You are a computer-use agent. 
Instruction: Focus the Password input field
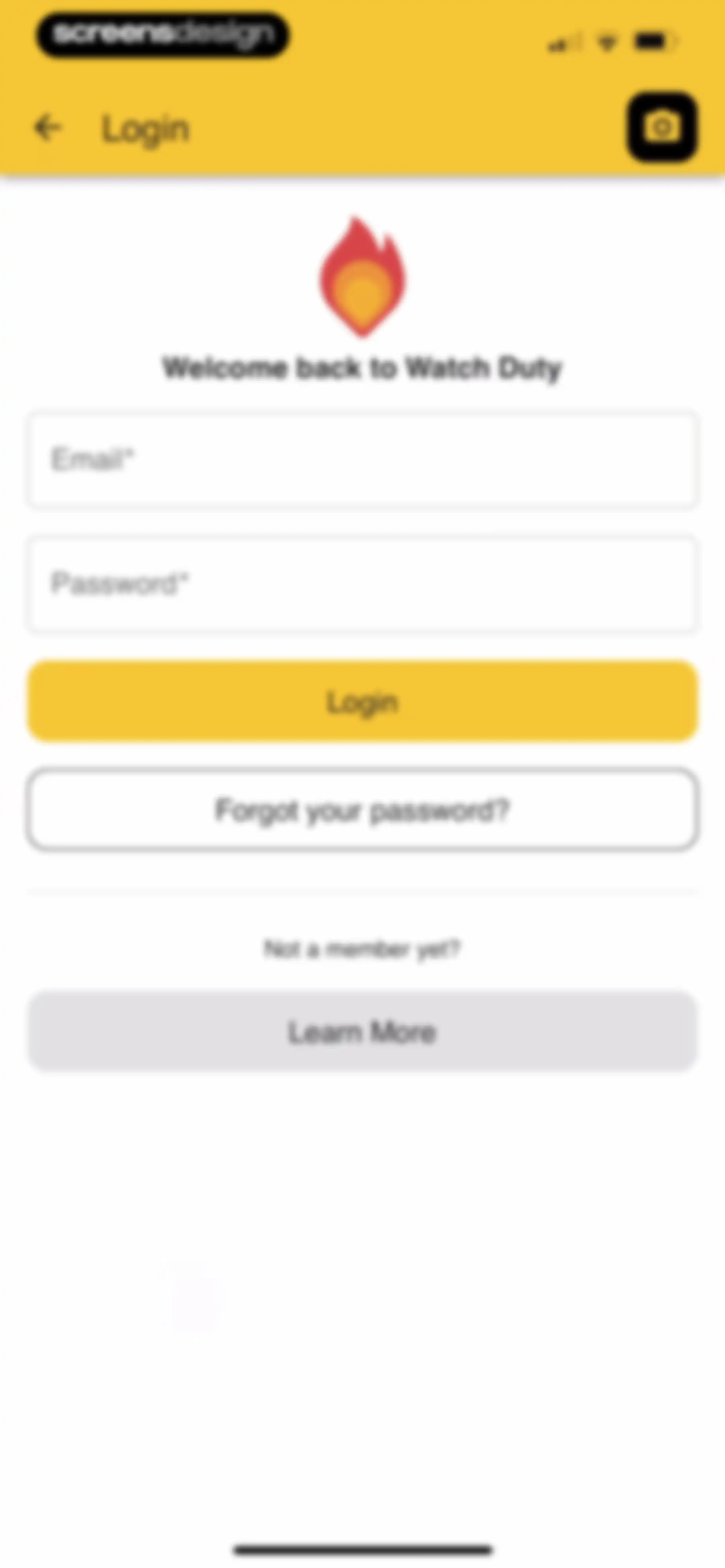tap(362, 584)
